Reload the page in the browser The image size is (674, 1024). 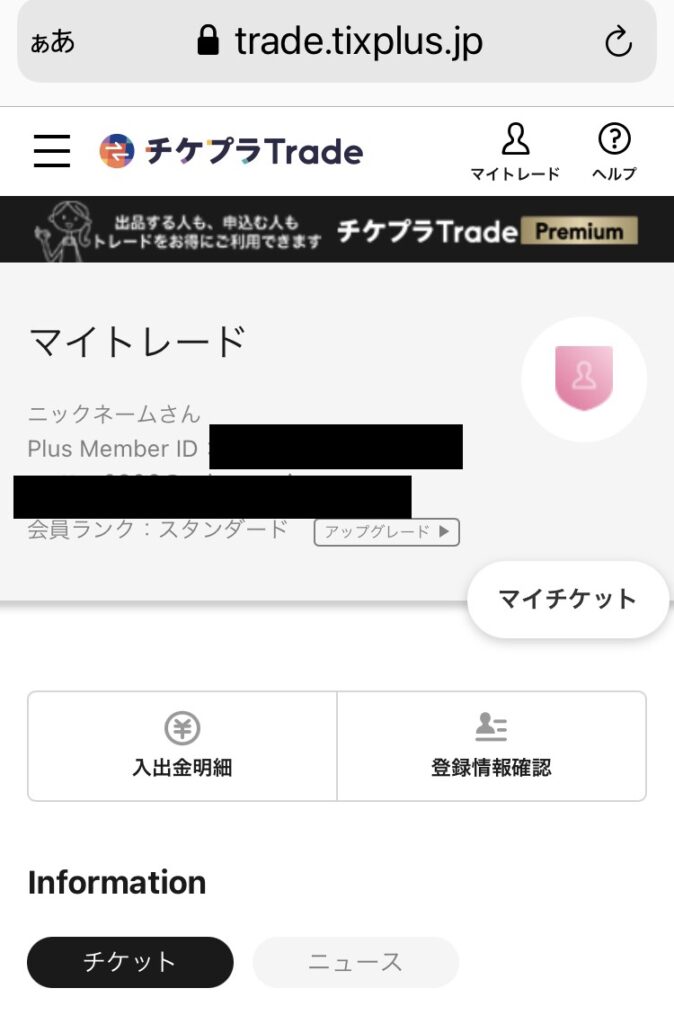pos(619,42)
